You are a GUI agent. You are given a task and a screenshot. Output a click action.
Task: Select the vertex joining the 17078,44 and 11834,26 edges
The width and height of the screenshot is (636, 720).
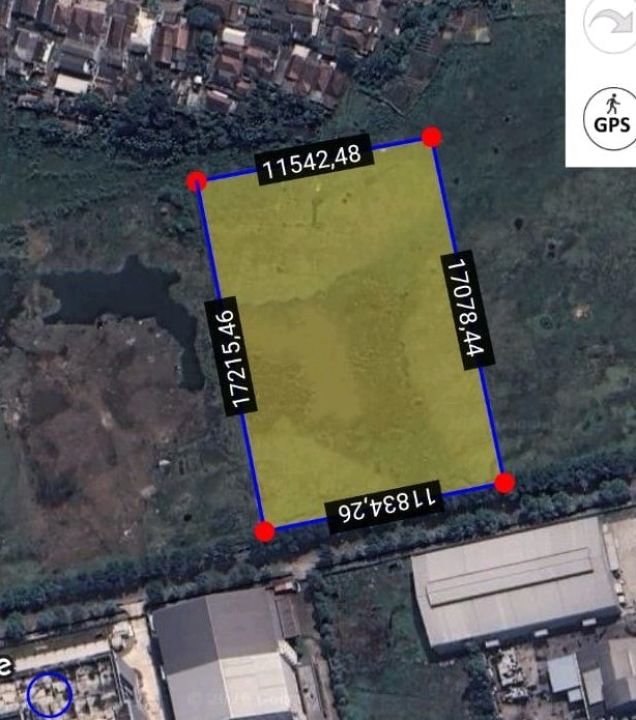point(505,483)
